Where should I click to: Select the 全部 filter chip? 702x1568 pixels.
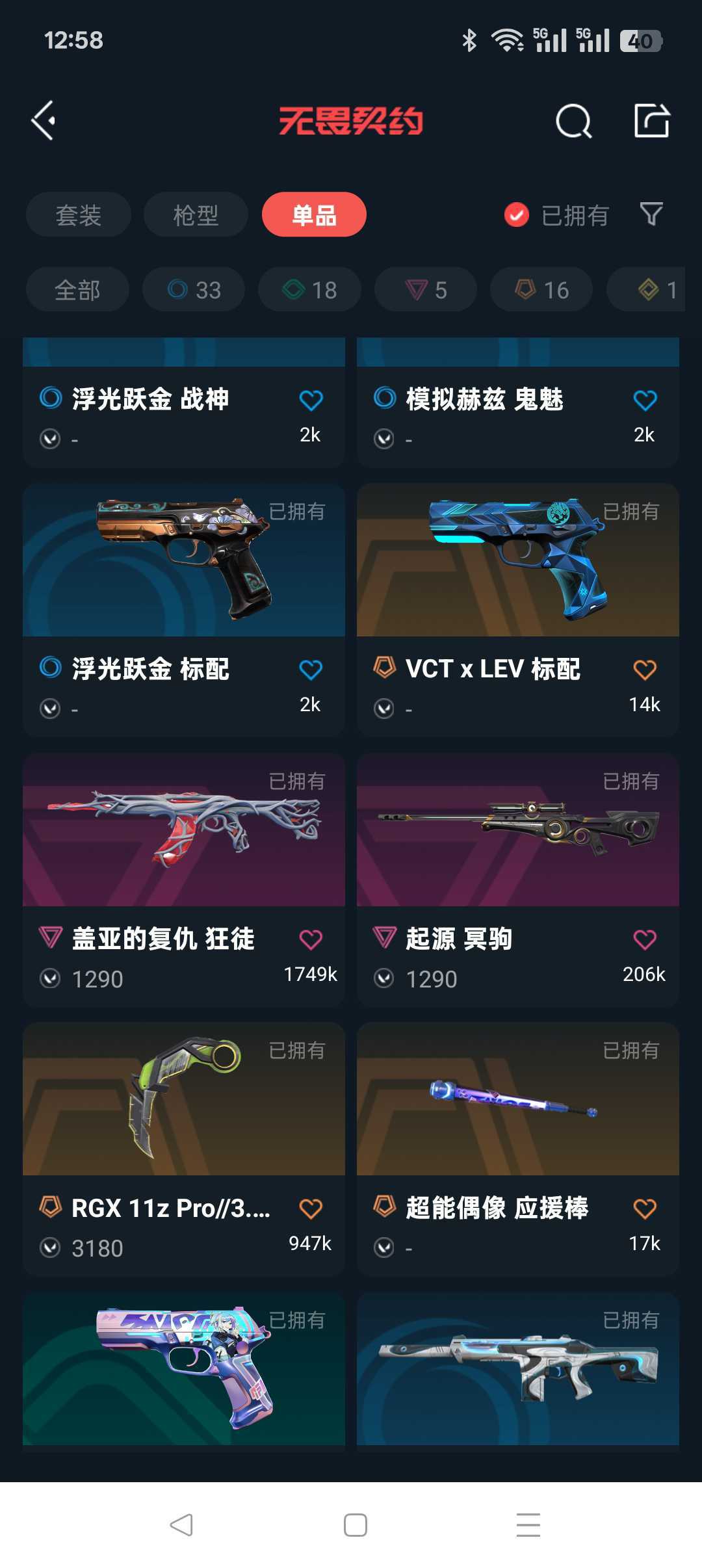click(77, 289)
